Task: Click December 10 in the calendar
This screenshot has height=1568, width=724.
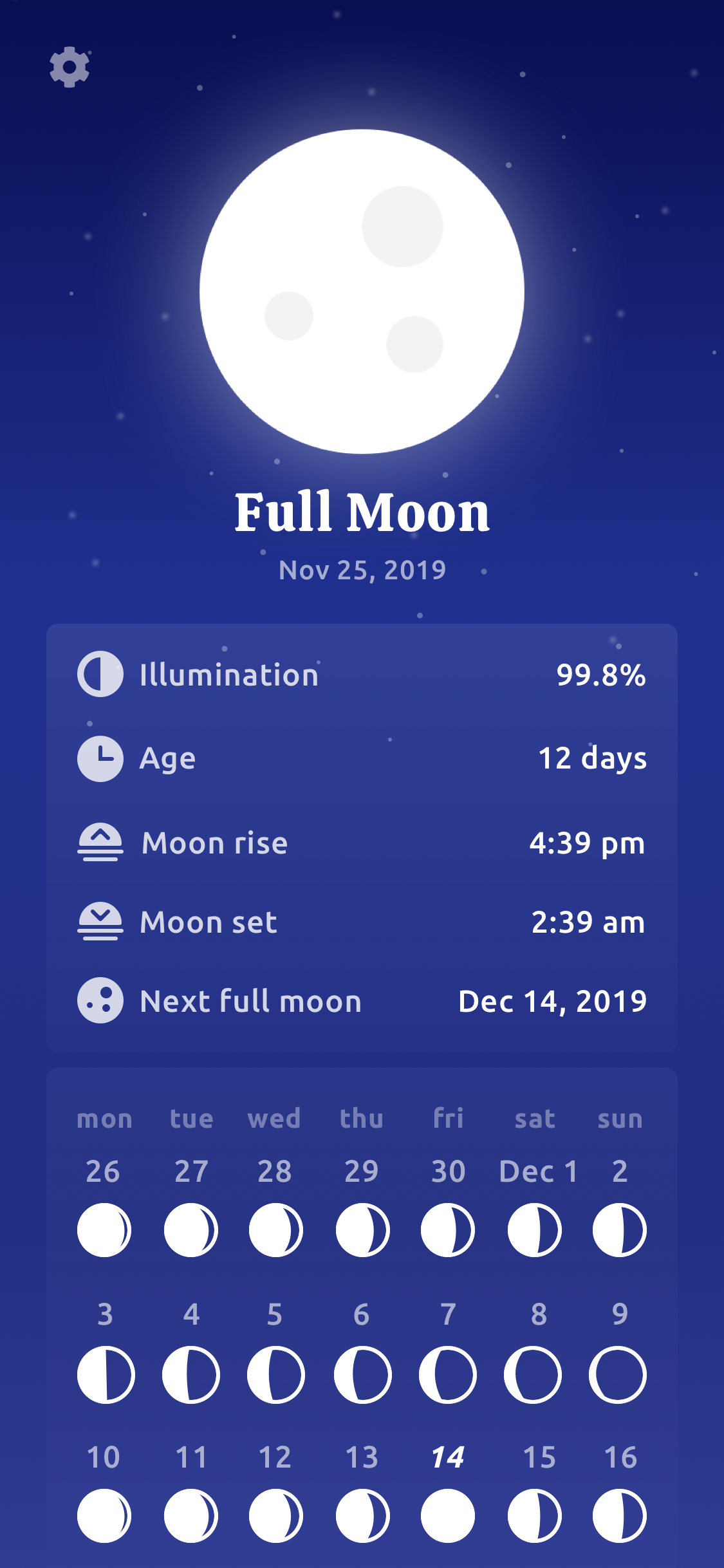Action: (105, 1460)
